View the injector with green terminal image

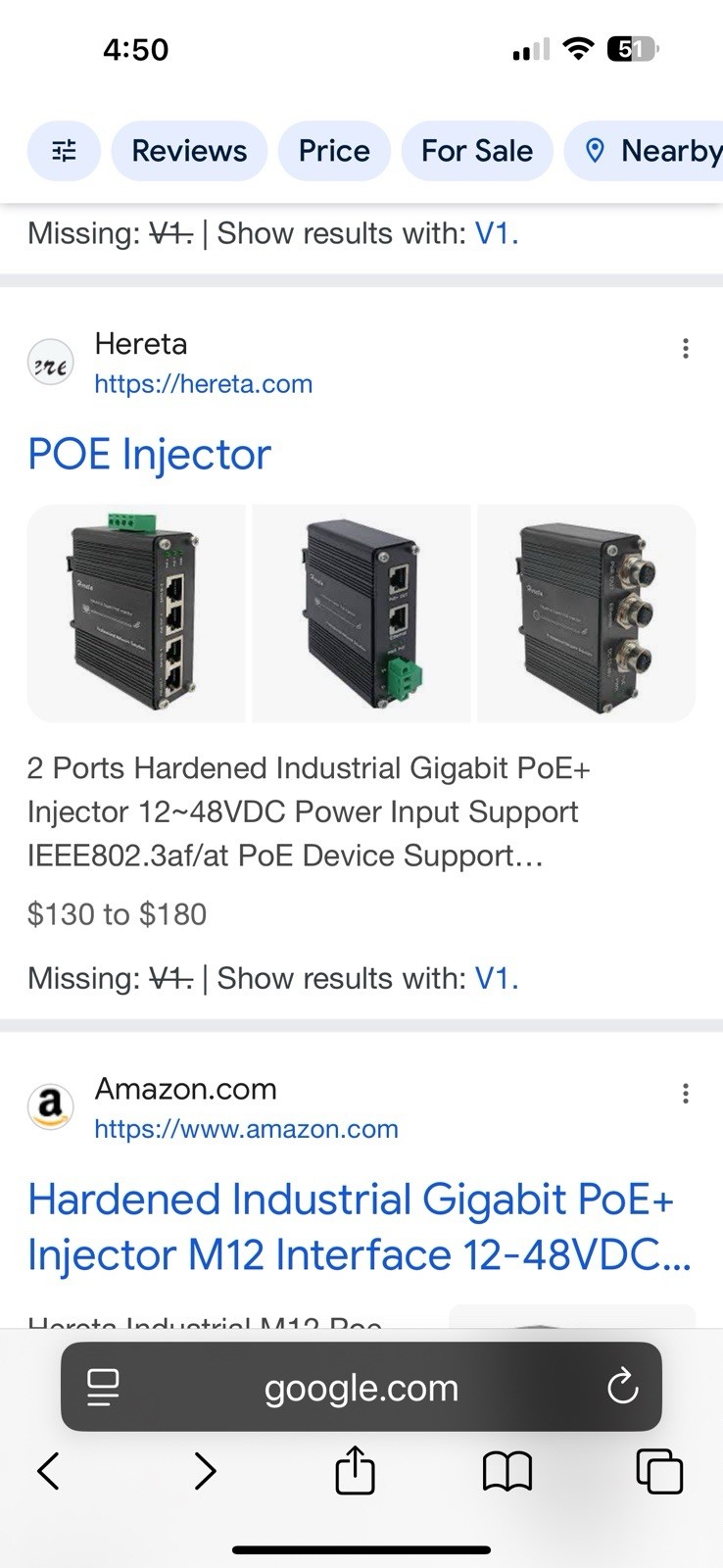point(361,613)
